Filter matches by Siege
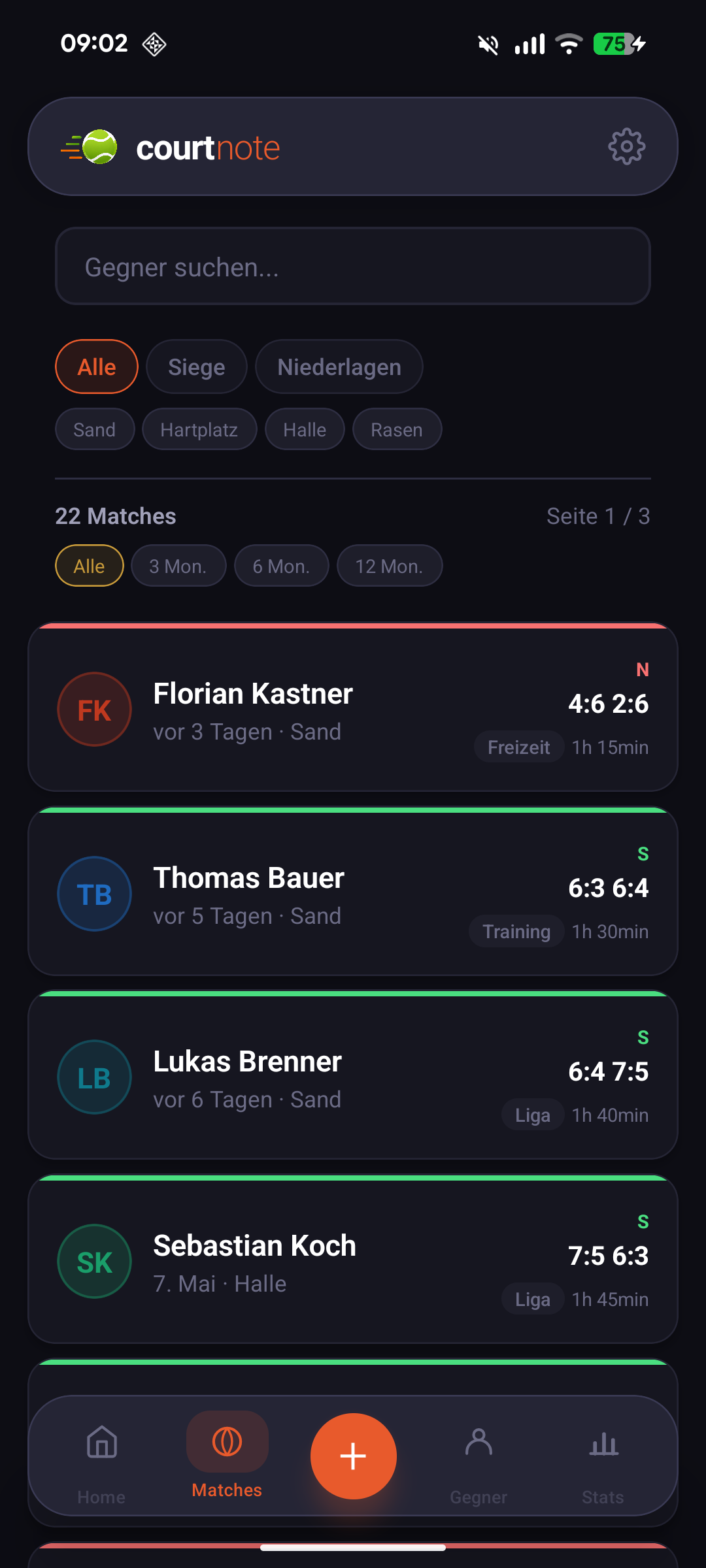This screenshot has height=1568, width=706. coord(197,367)
